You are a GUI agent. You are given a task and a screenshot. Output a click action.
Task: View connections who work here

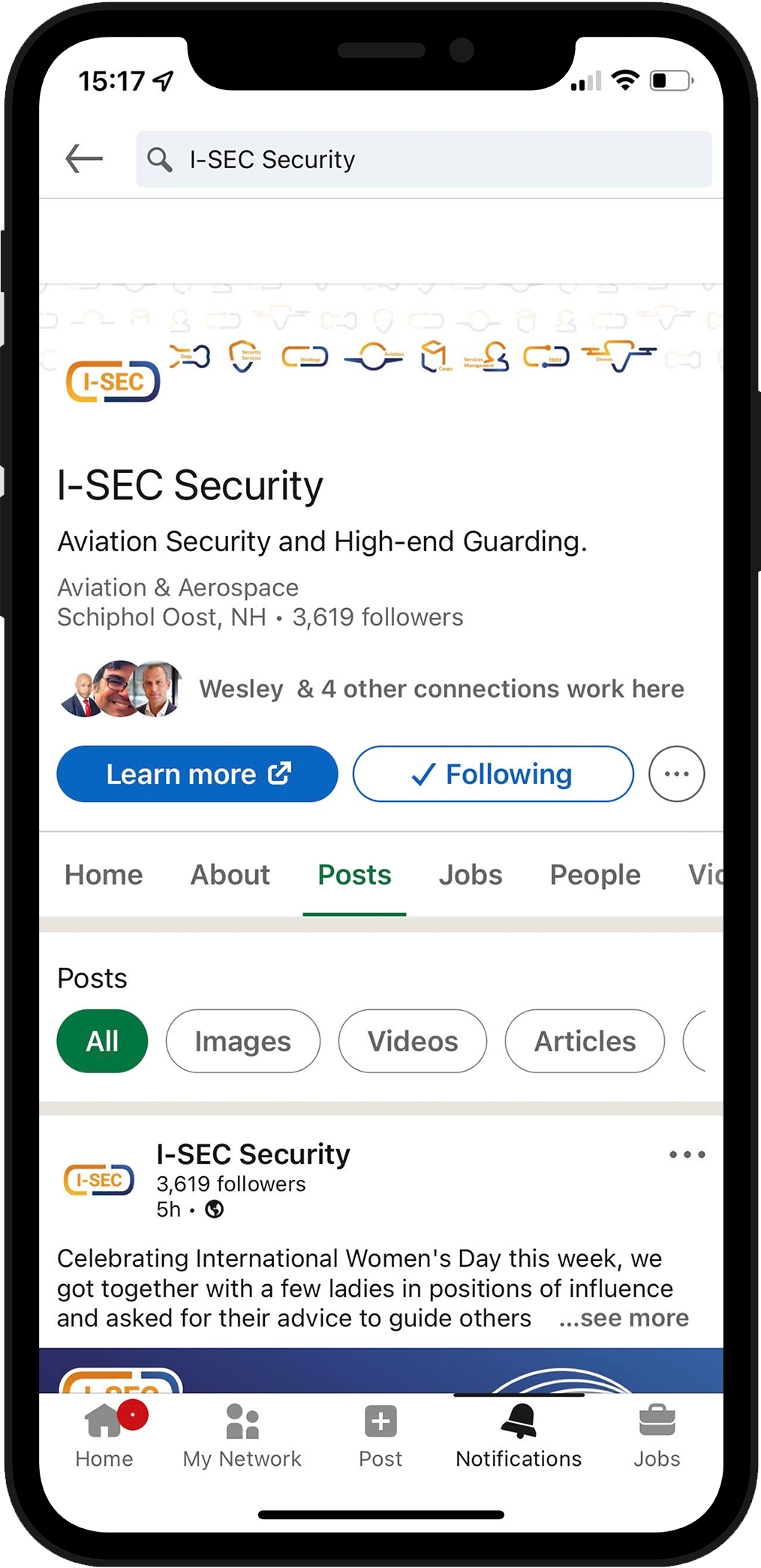441,689
